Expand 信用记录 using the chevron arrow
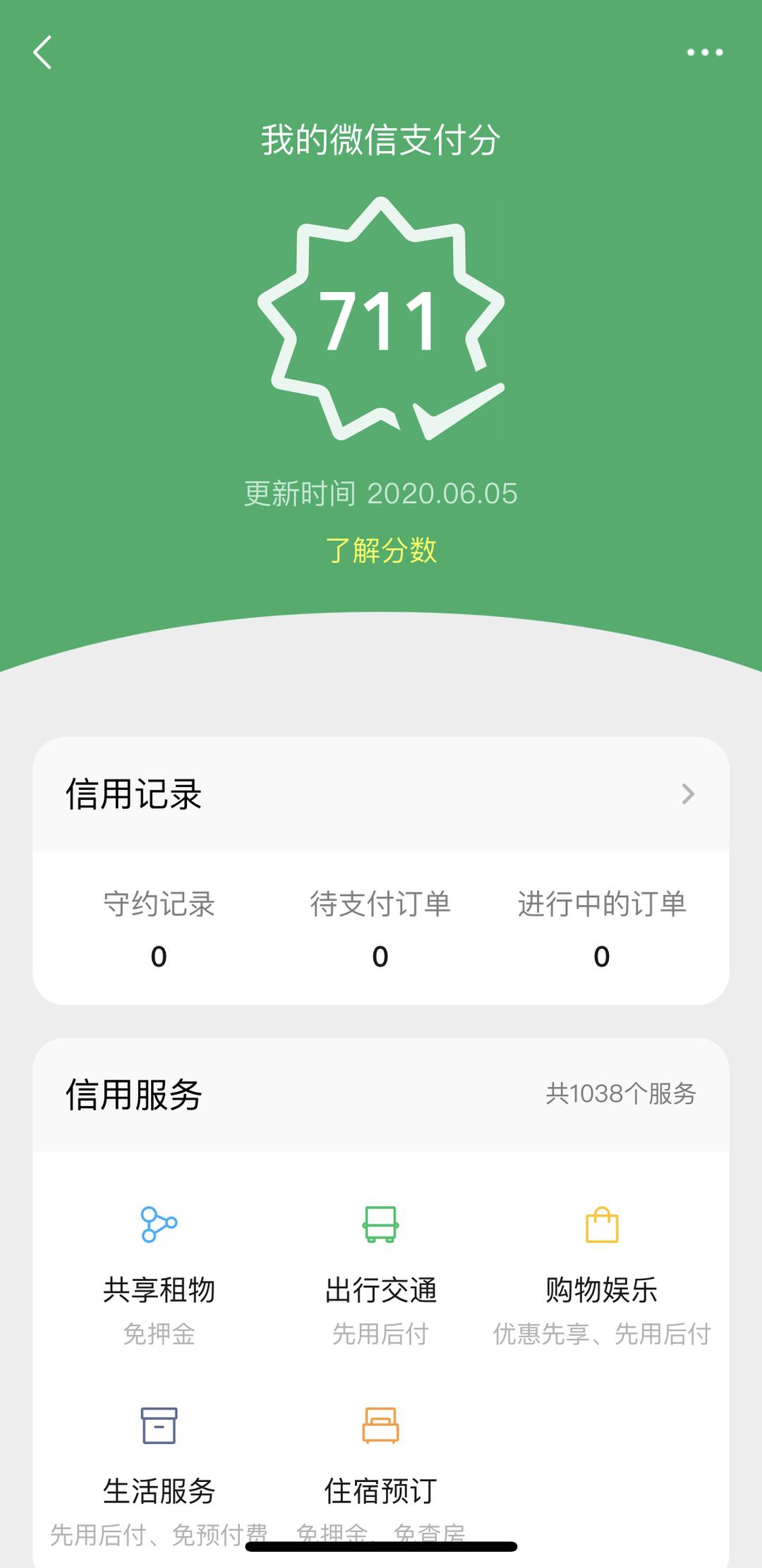Screen dimensions: 762x1568 (x=687, y=795)
